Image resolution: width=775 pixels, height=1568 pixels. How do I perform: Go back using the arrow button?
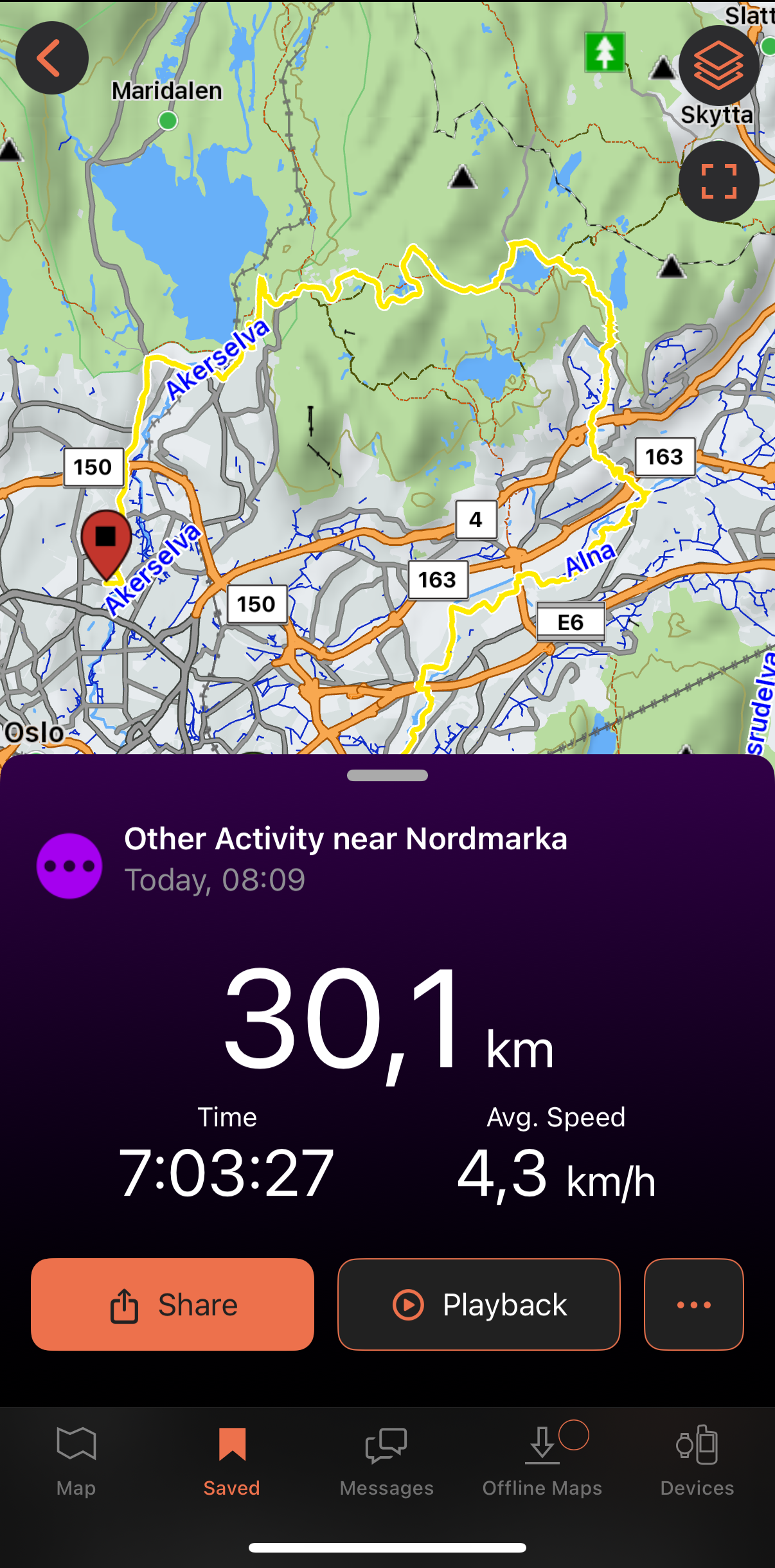coord(51,58)
